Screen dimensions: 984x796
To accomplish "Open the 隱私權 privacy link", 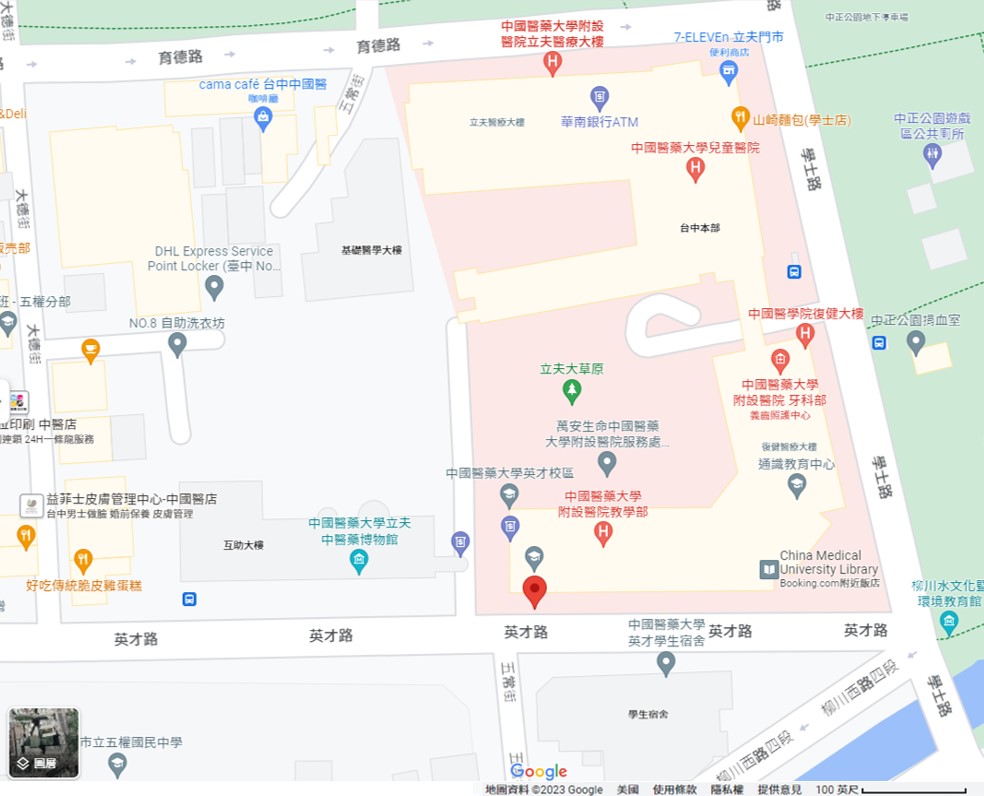I will pyautogui.click(x=727, y=789).
